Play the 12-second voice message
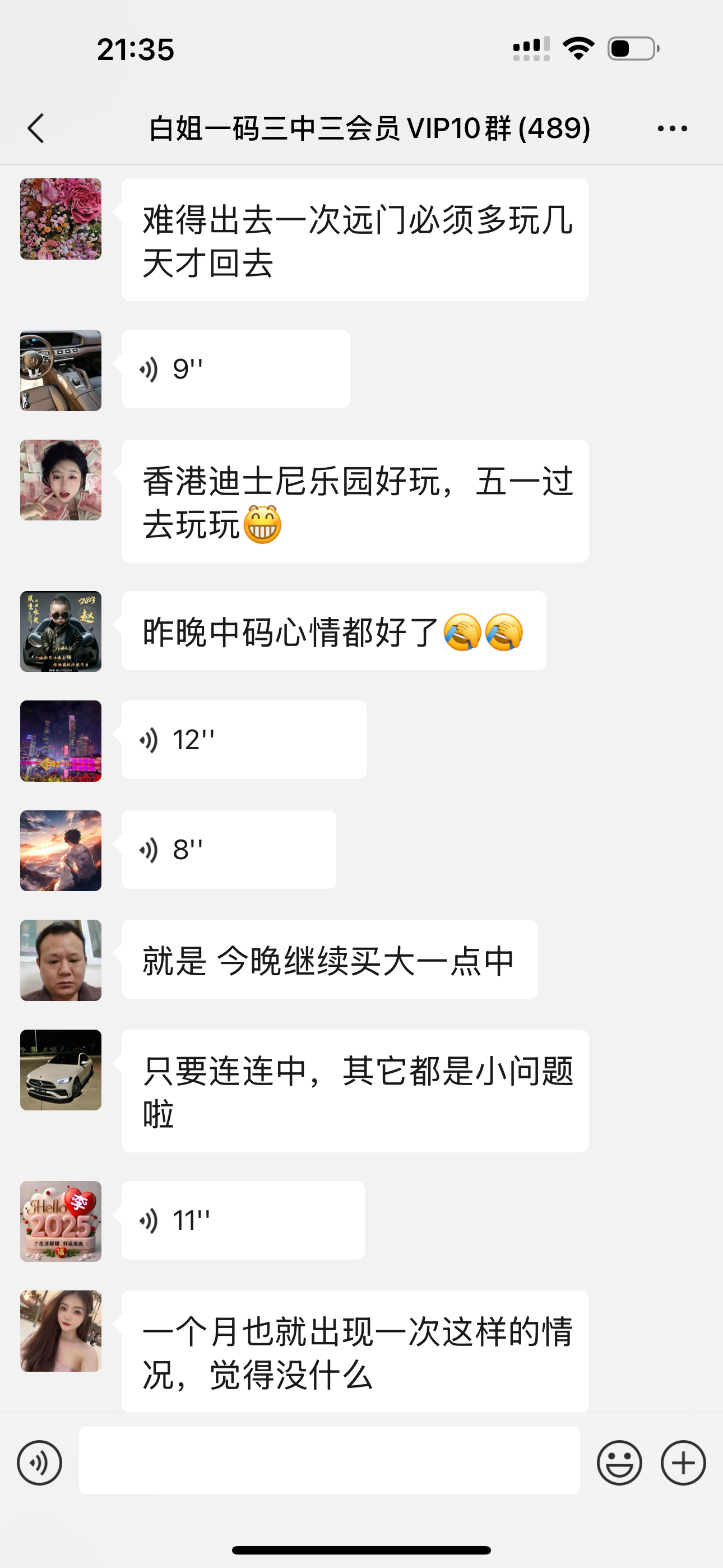 pyautogui.click(x=243, y=740)
